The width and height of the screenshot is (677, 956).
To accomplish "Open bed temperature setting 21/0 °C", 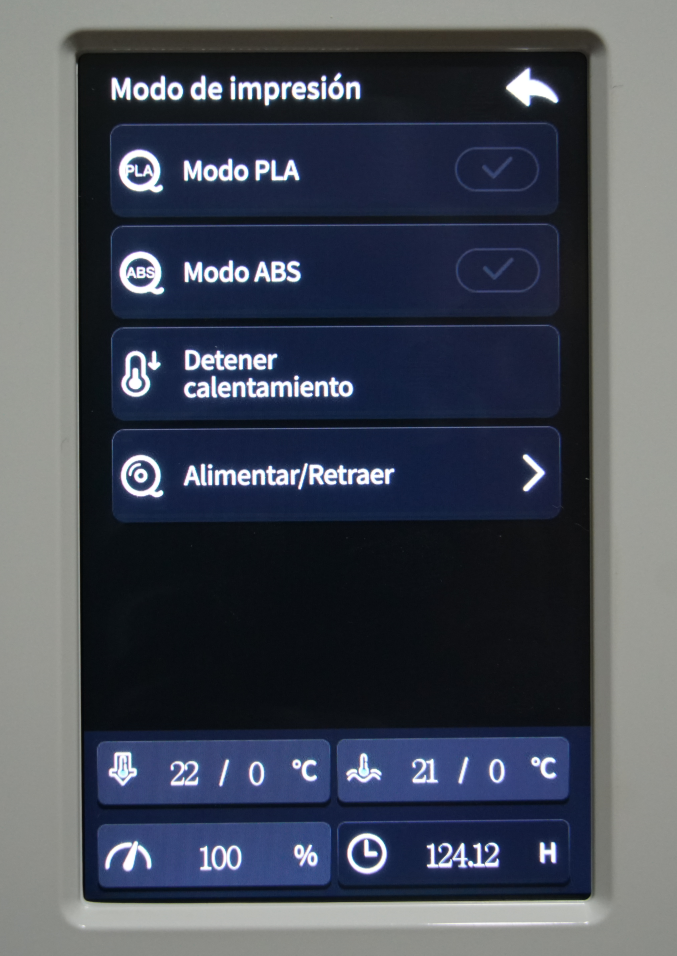I will point(453,771).
